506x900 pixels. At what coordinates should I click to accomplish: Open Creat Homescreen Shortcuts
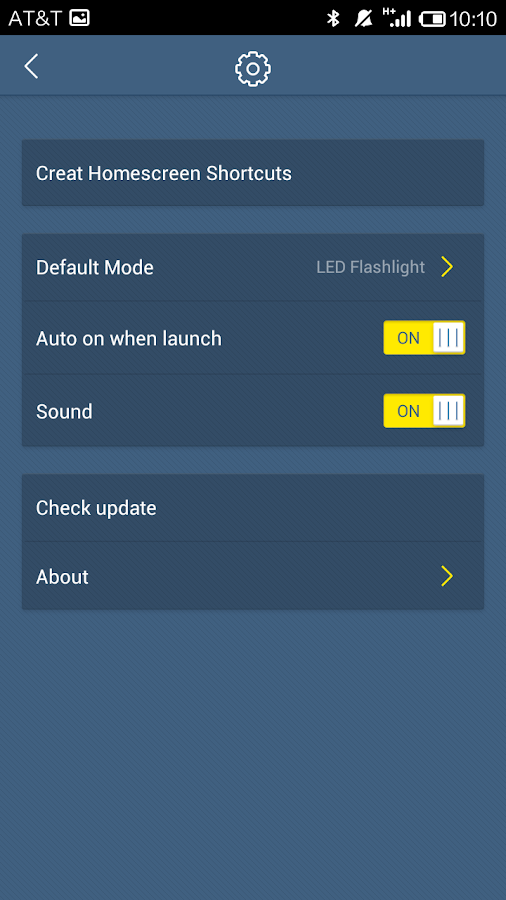[253, 173]
